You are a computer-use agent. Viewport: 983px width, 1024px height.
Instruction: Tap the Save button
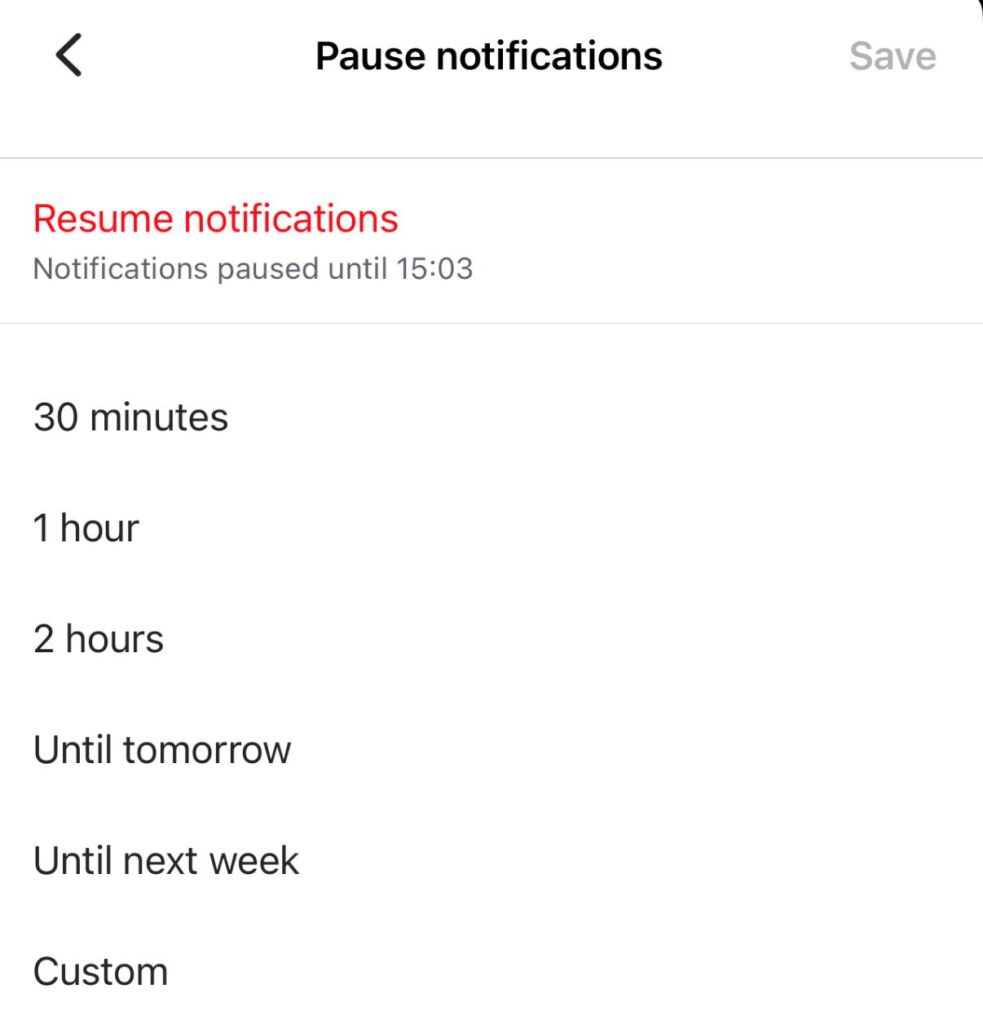pyautogui.click(x=892, y=56)
